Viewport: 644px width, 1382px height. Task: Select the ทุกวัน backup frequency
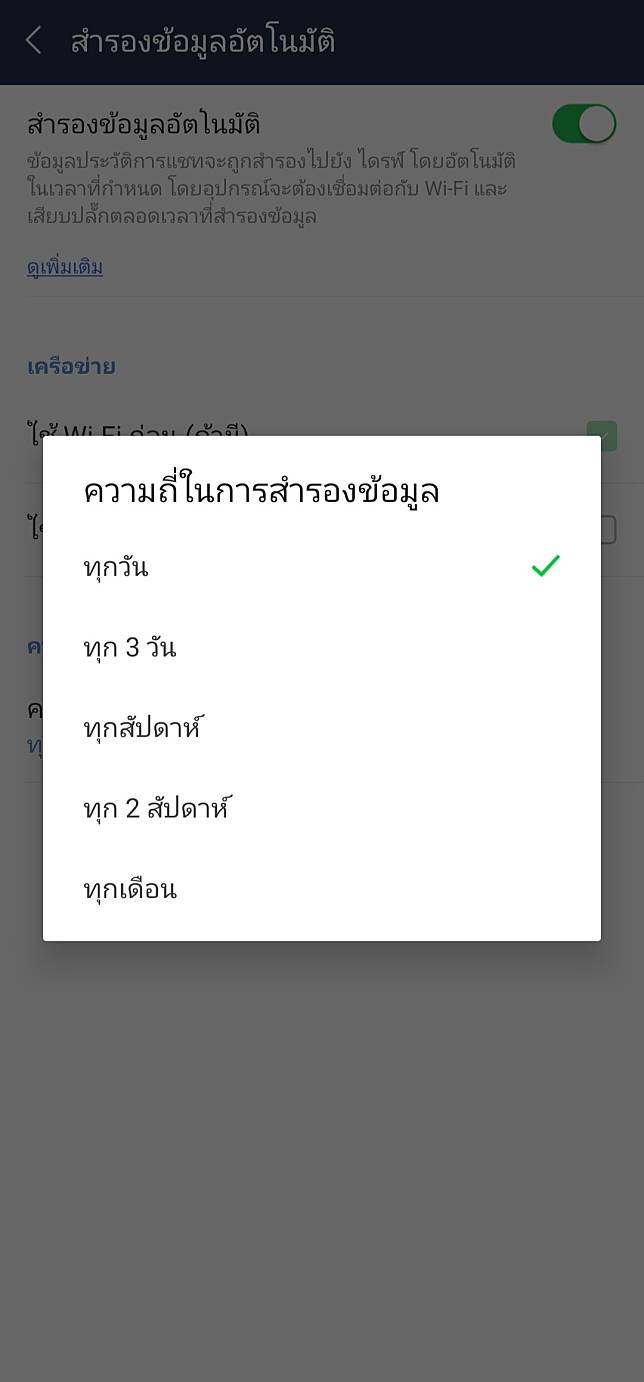tap(321, 567)
